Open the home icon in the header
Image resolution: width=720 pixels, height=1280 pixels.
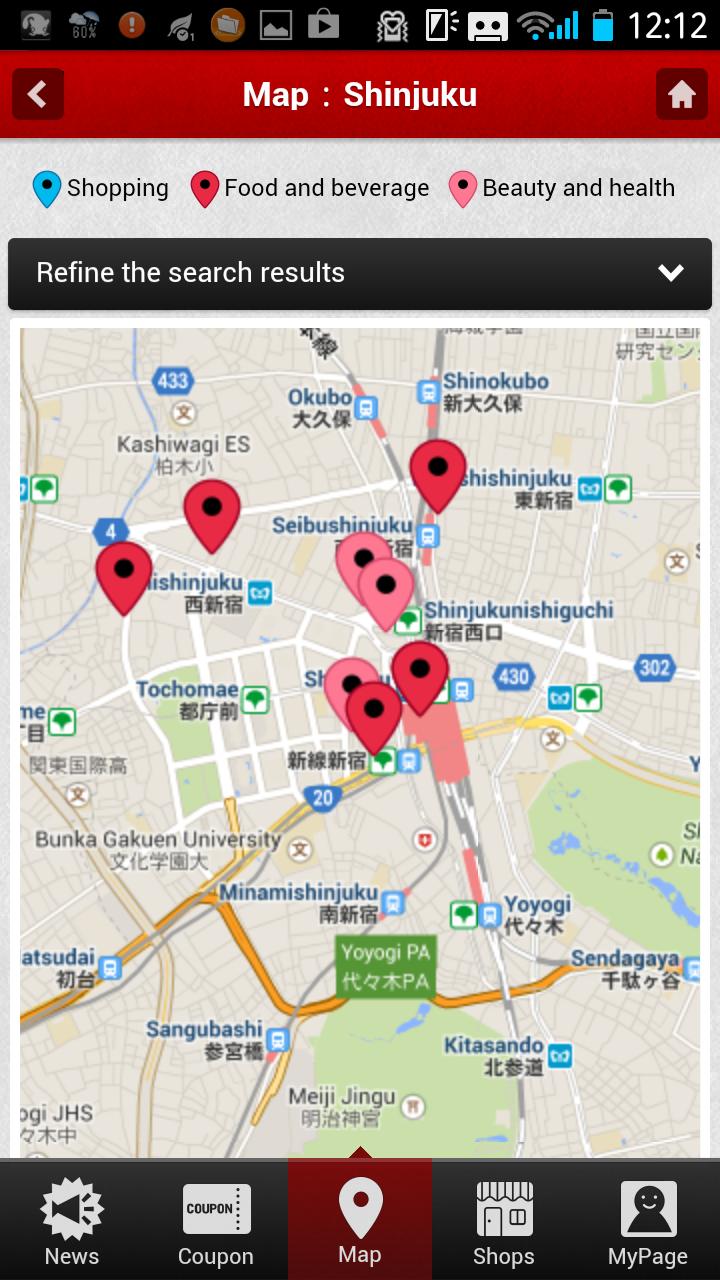pyautogui.click(x=682, y=95)
